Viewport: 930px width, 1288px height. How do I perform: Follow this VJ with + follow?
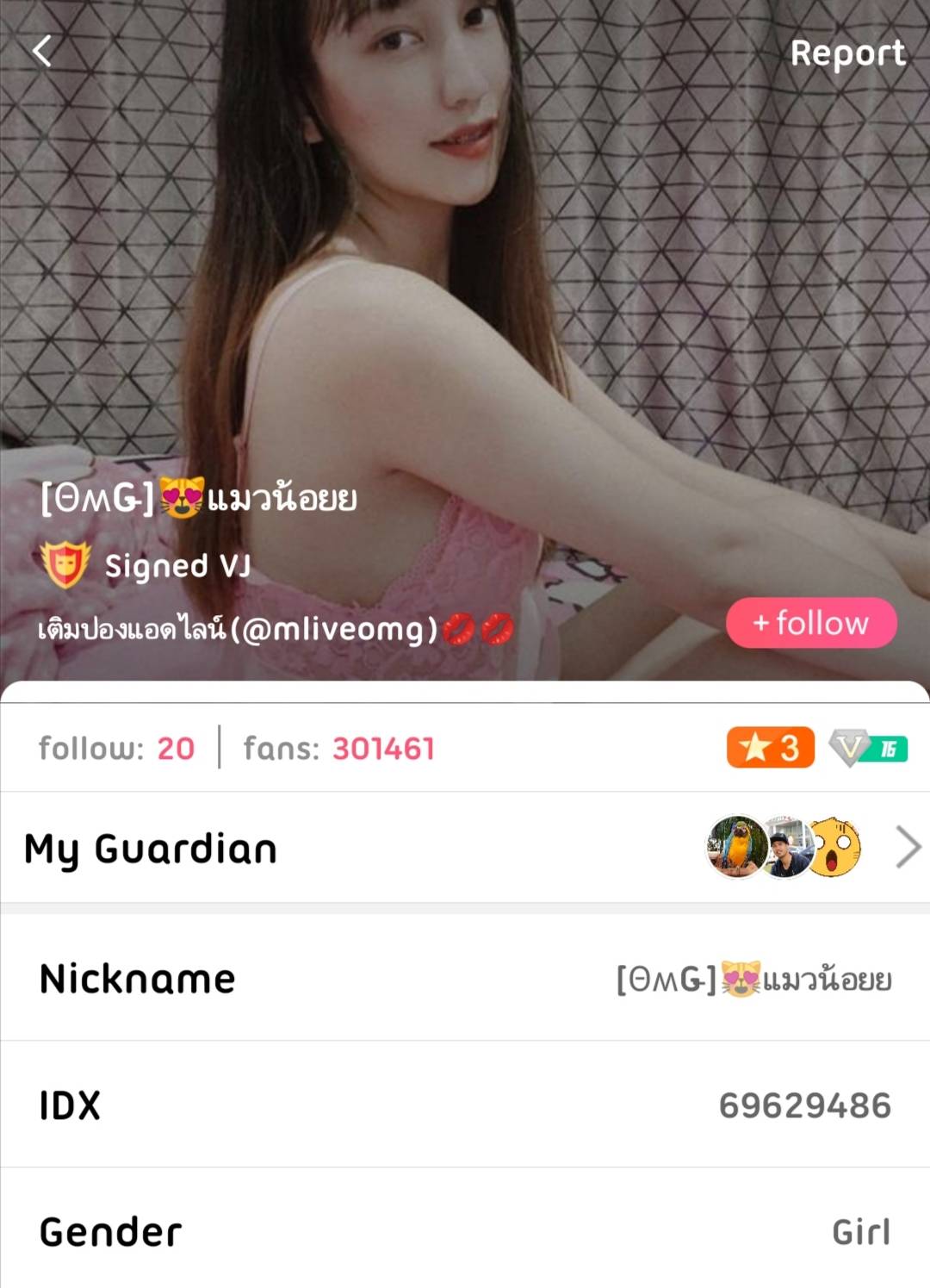(811, 622)
